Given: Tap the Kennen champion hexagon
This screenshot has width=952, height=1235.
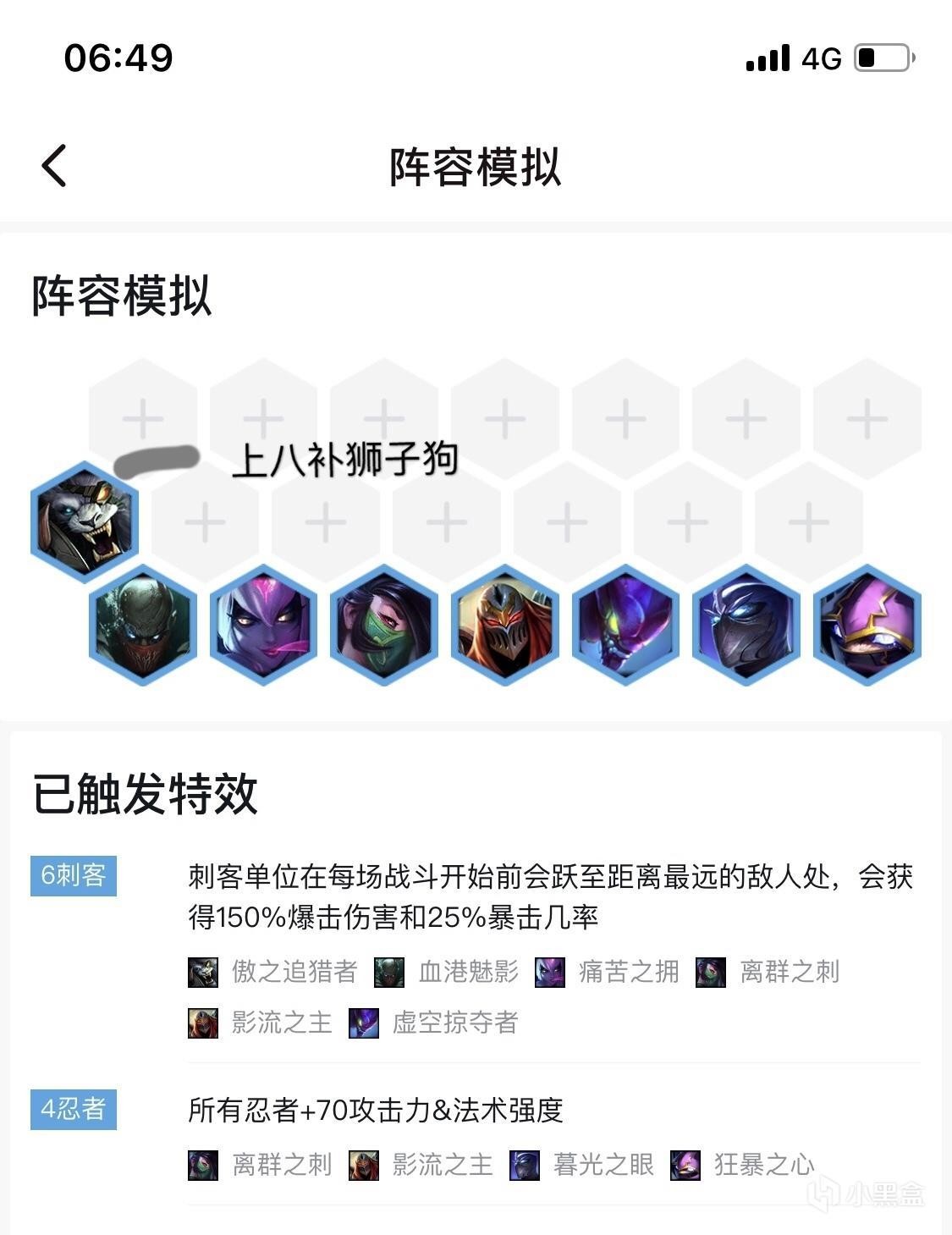Looking at the screenshot, I should coord(867,625).
